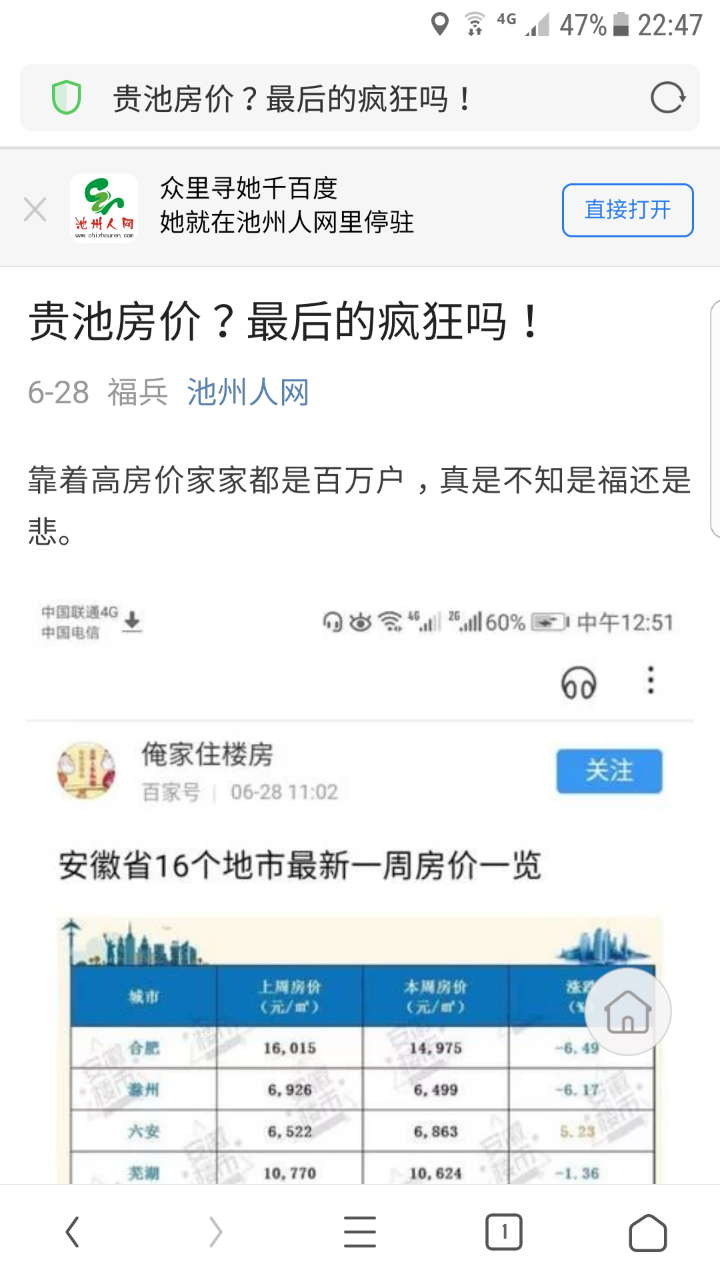The width and height of the screenshot is (720, 1280).
Task: Dismiss the 池州人网 app banner
Action: 35,210
